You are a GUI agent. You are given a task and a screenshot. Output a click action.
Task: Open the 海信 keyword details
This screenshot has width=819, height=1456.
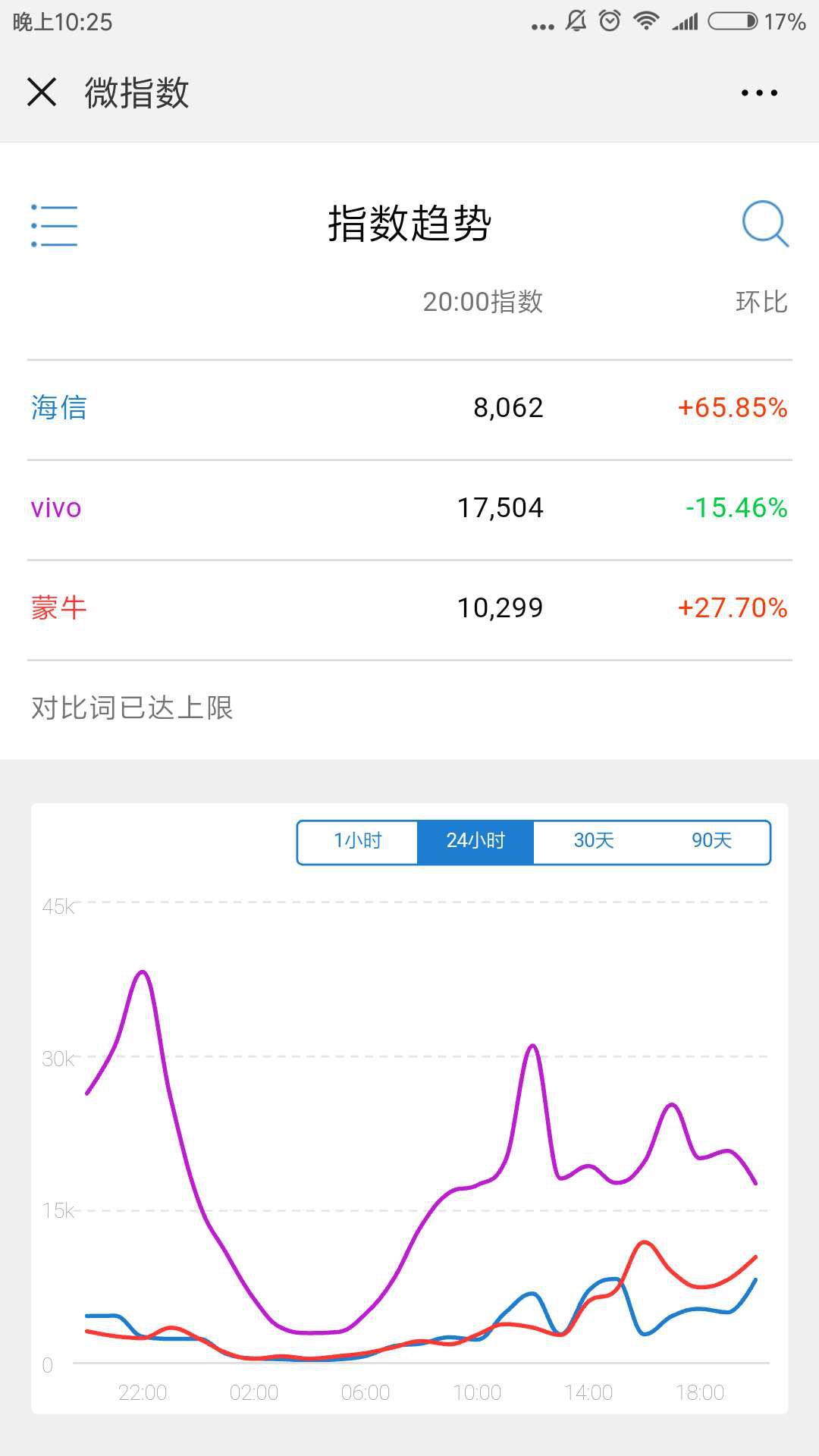58,409
